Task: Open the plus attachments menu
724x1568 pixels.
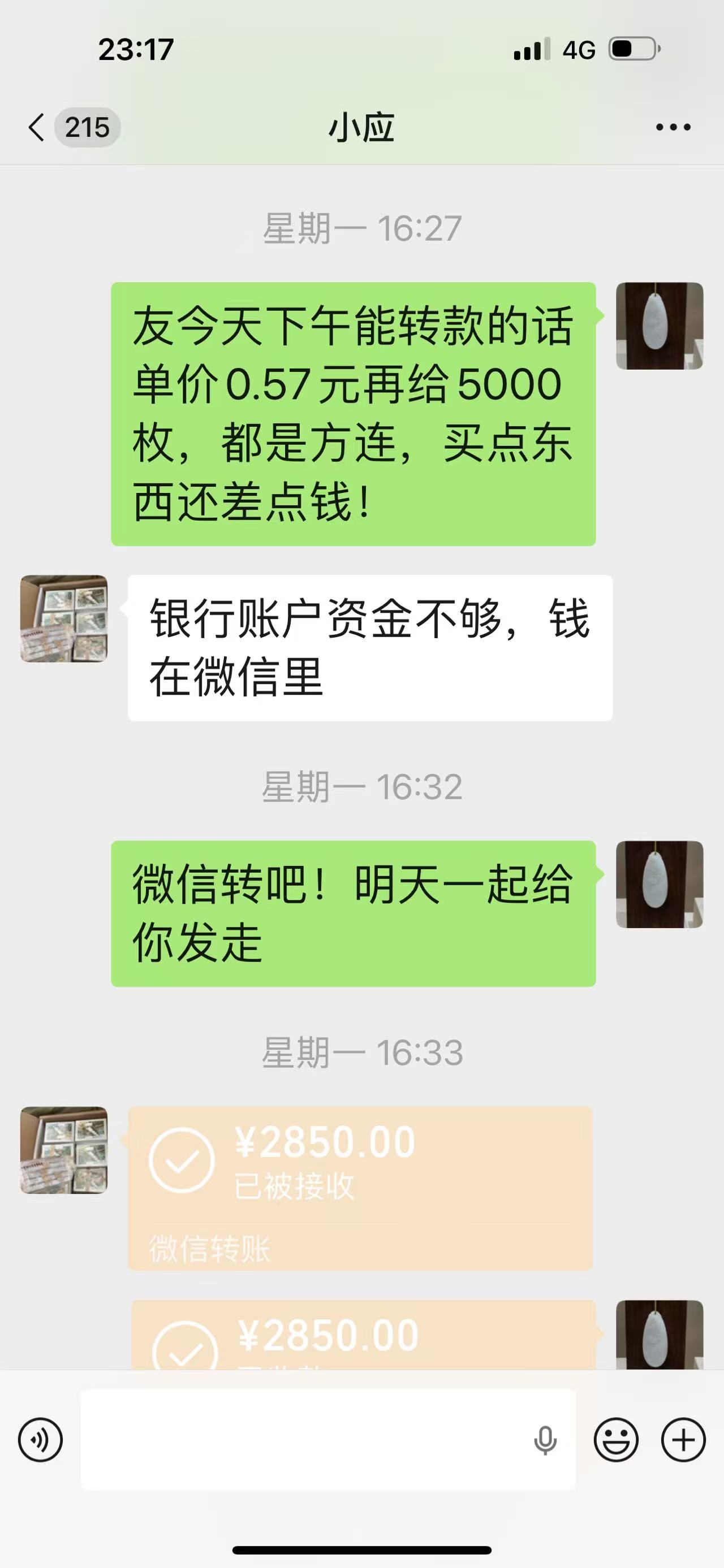Action: coord(683,1440)
